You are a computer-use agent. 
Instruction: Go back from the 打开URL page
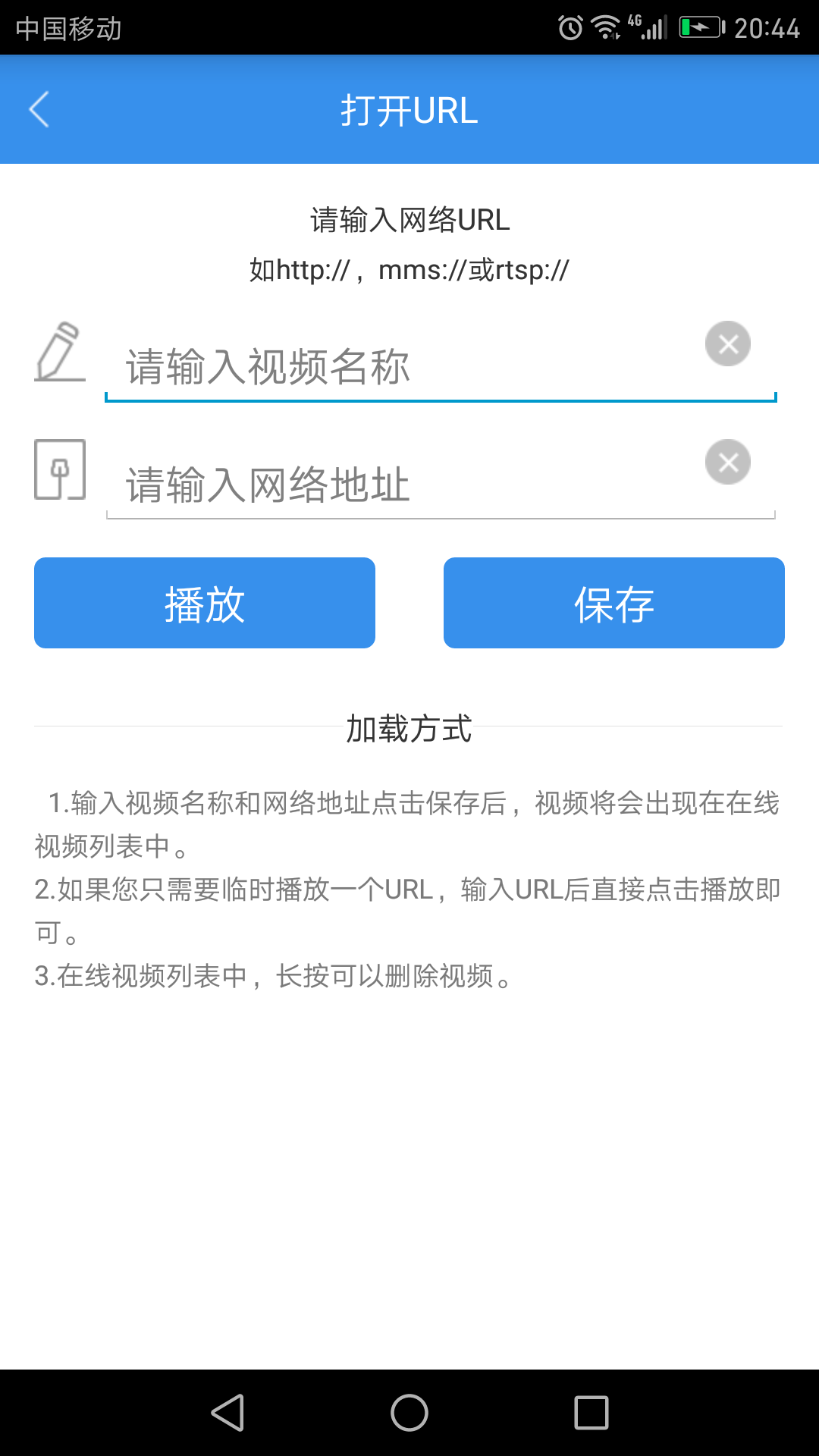39,110
